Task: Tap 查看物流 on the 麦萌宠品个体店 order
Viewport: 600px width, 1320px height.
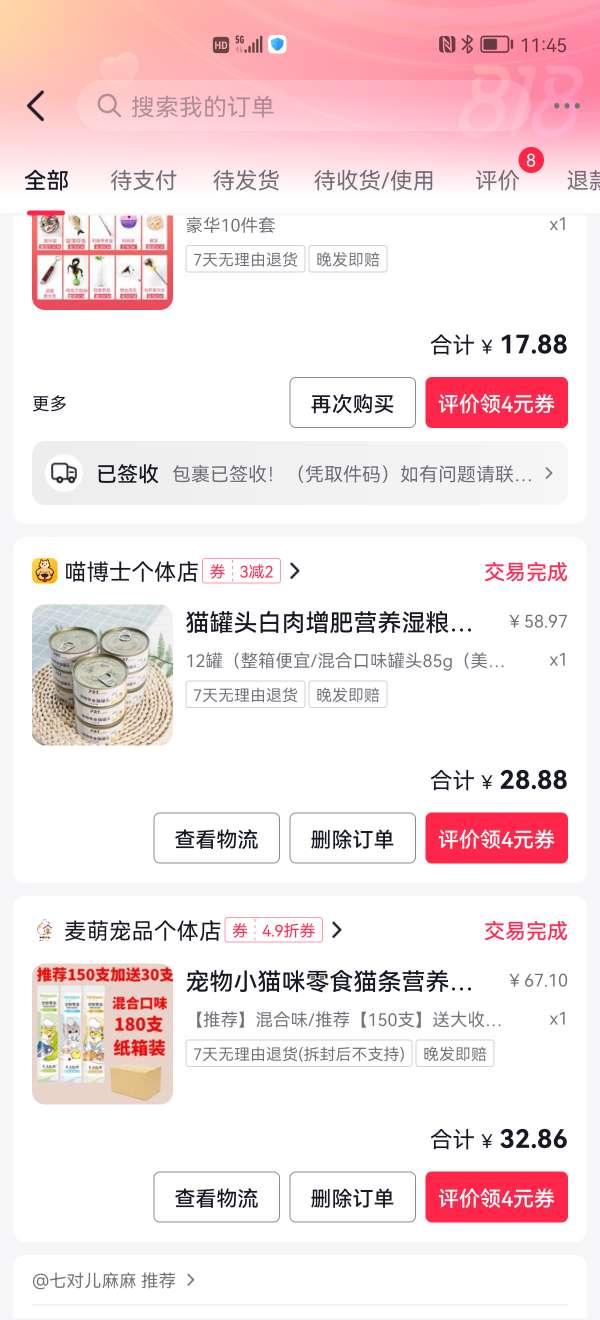Action: pos(216,1197)
